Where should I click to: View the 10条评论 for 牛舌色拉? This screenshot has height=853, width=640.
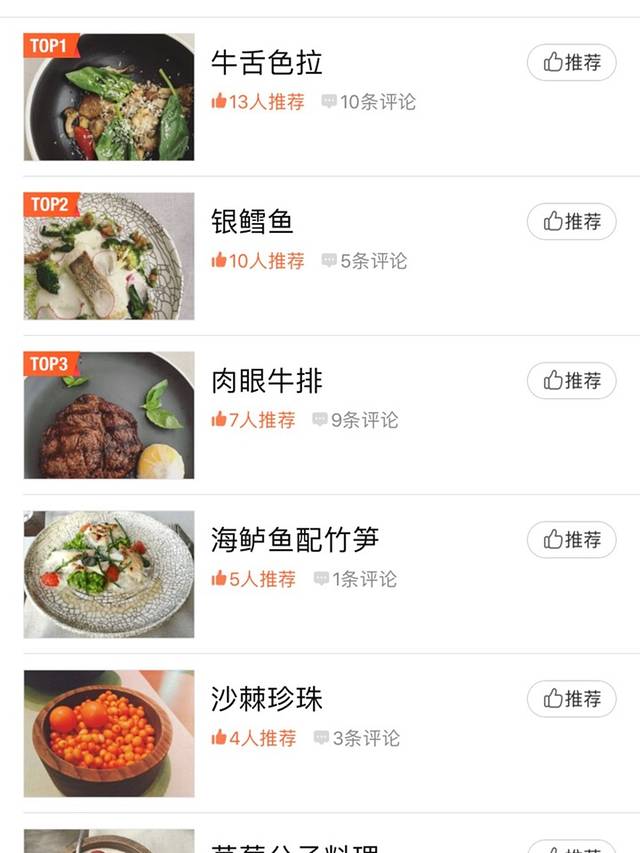[x=369, y=102]
